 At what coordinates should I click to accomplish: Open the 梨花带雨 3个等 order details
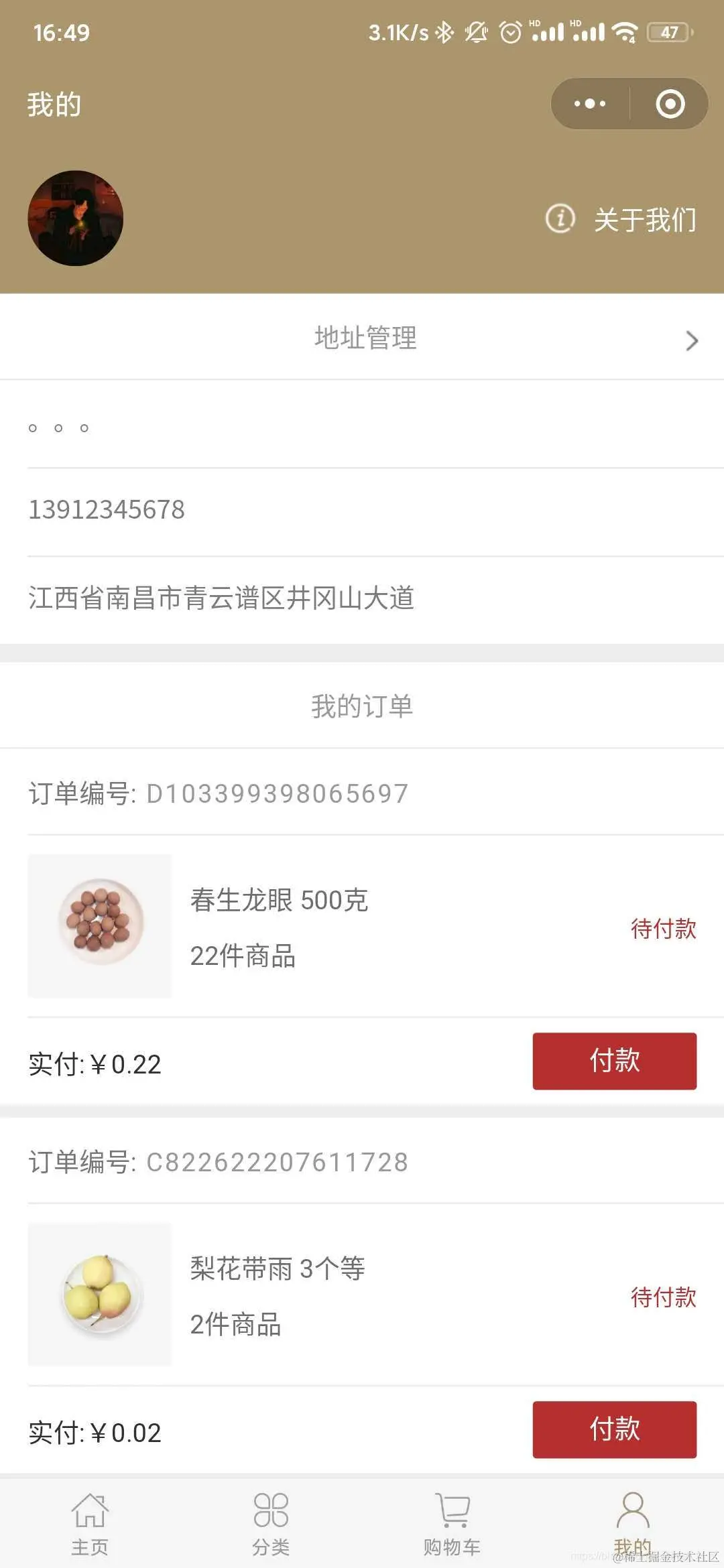[x=278, y=1295]
